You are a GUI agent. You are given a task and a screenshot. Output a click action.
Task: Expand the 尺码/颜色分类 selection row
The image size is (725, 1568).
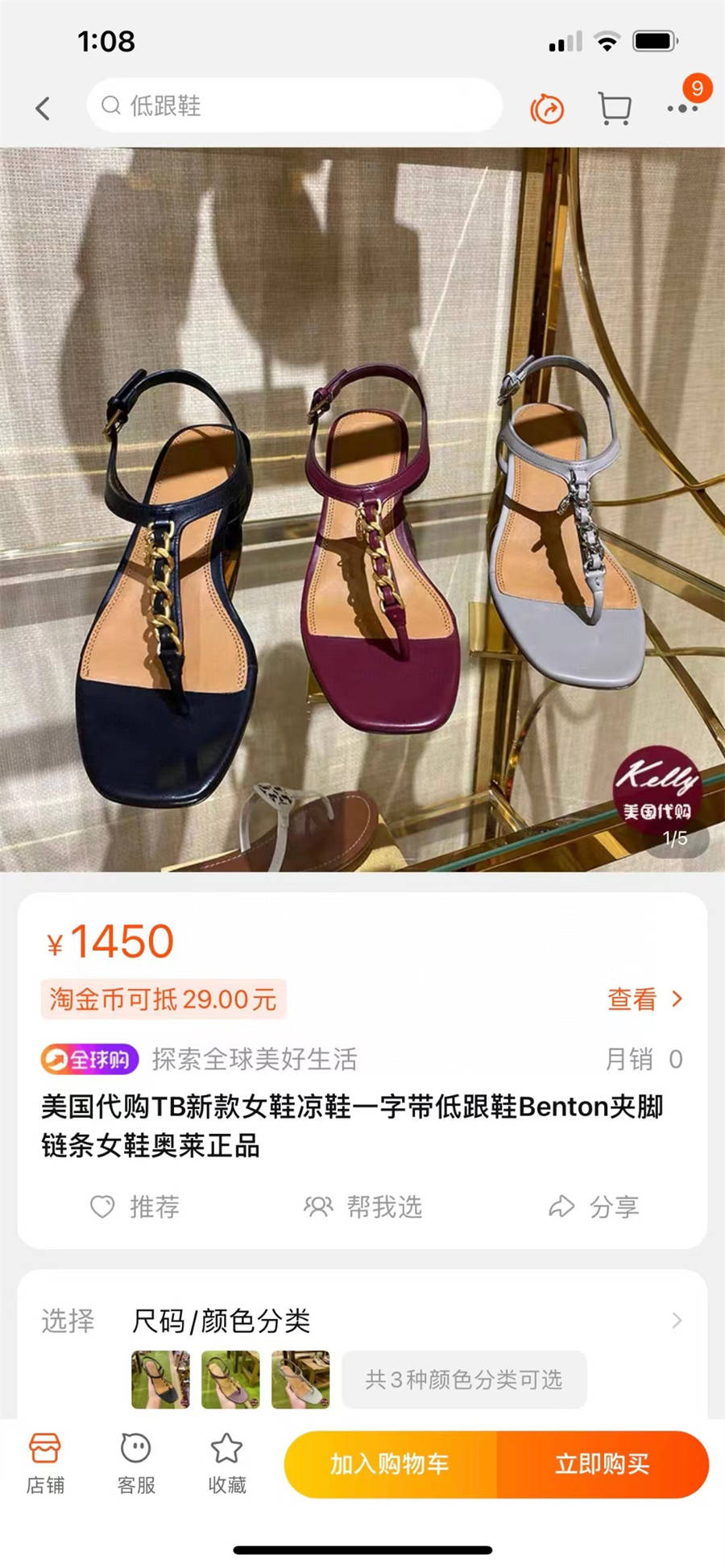(403, 1321)
